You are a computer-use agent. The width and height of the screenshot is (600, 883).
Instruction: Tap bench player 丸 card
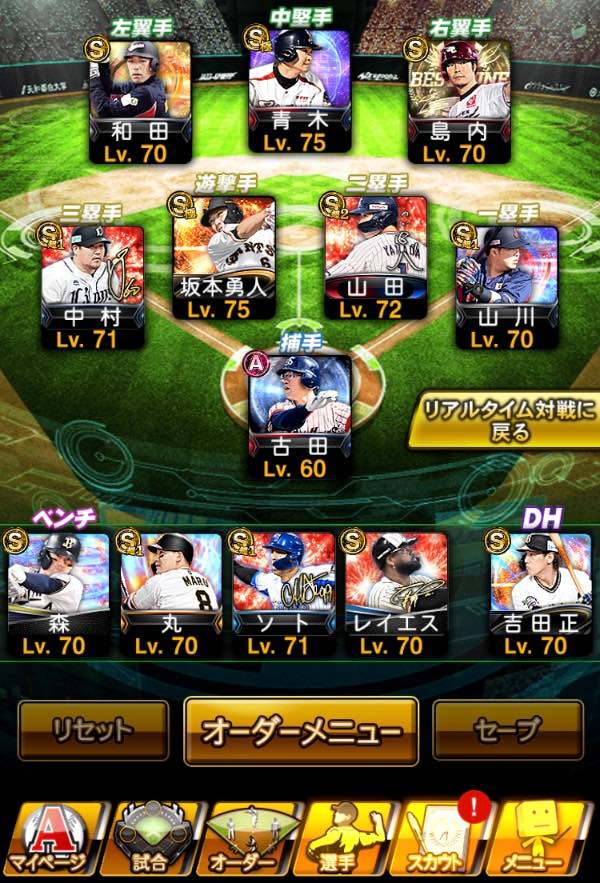point(170,594)
